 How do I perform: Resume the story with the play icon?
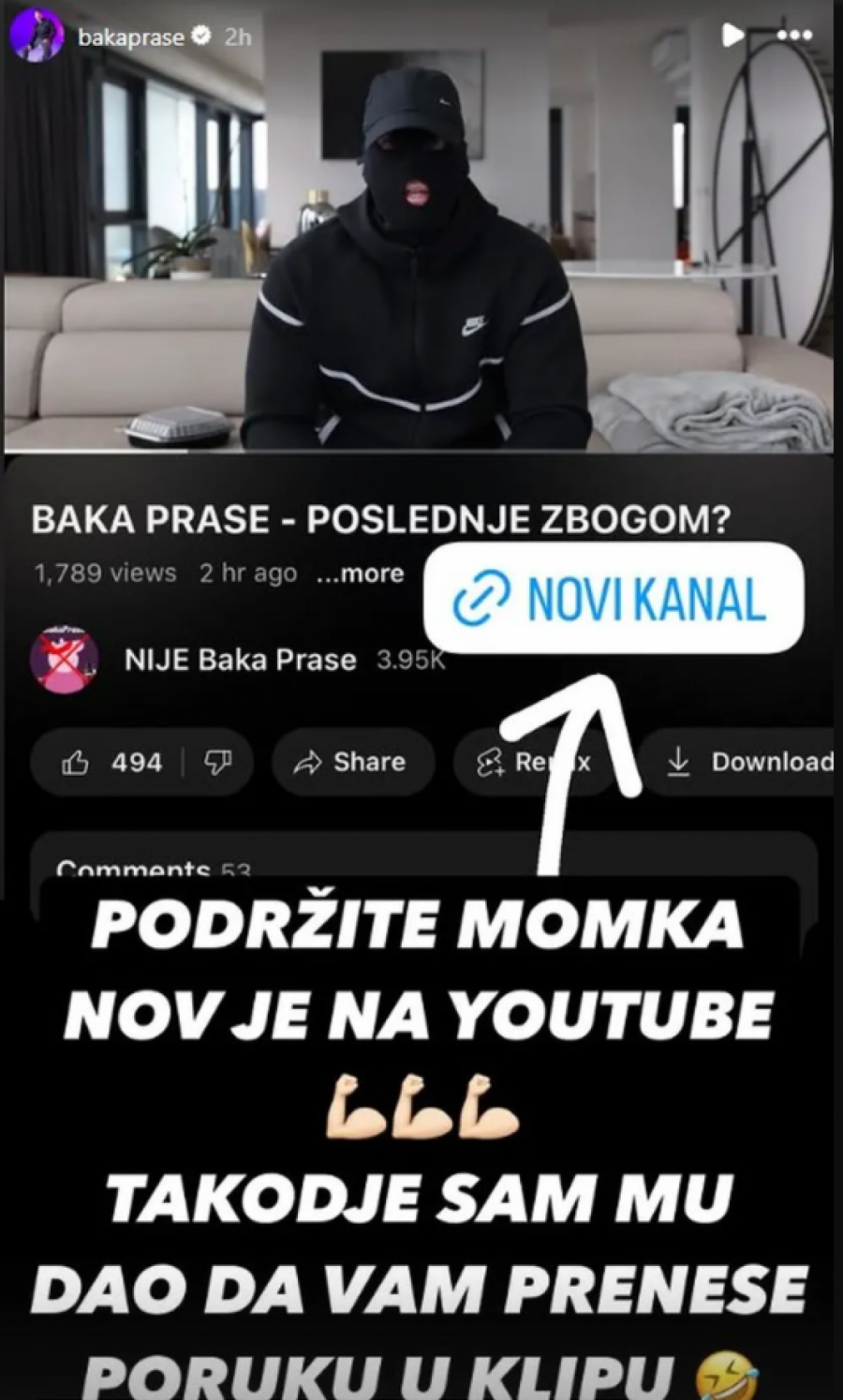[x=732, y=36]
